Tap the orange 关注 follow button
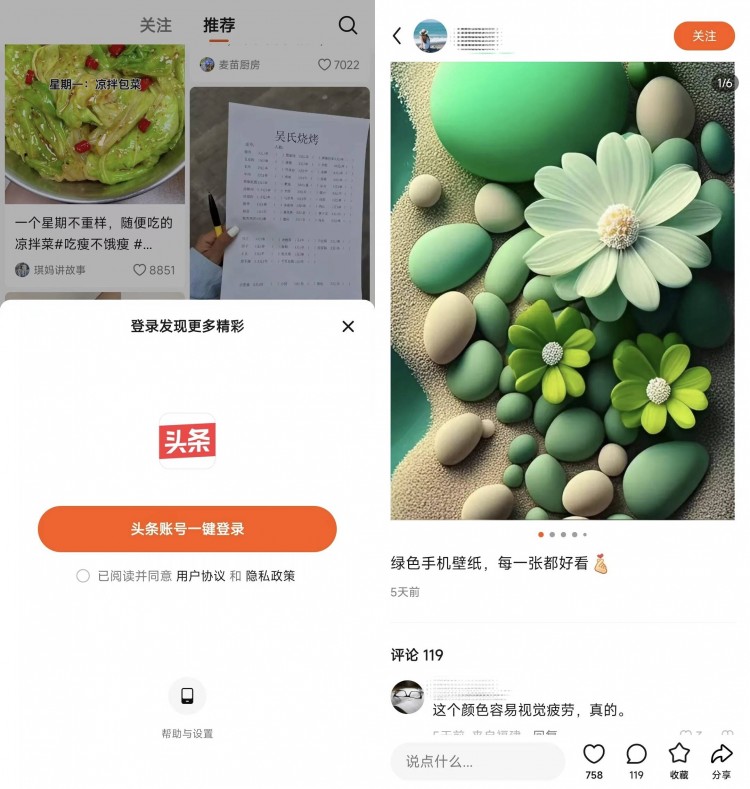 (x=707, y=35)
